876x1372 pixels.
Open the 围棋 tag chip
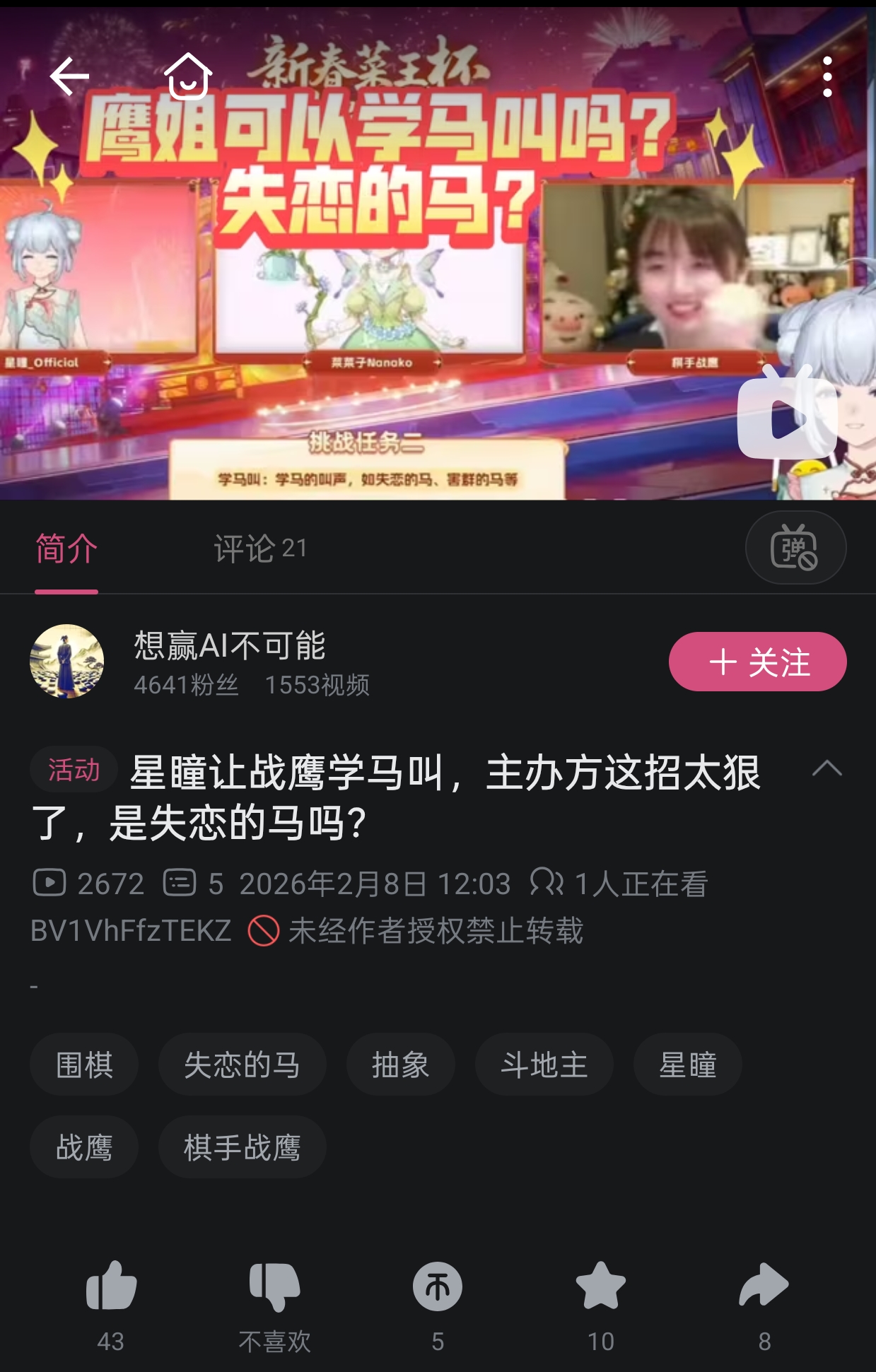point(84,1065)
